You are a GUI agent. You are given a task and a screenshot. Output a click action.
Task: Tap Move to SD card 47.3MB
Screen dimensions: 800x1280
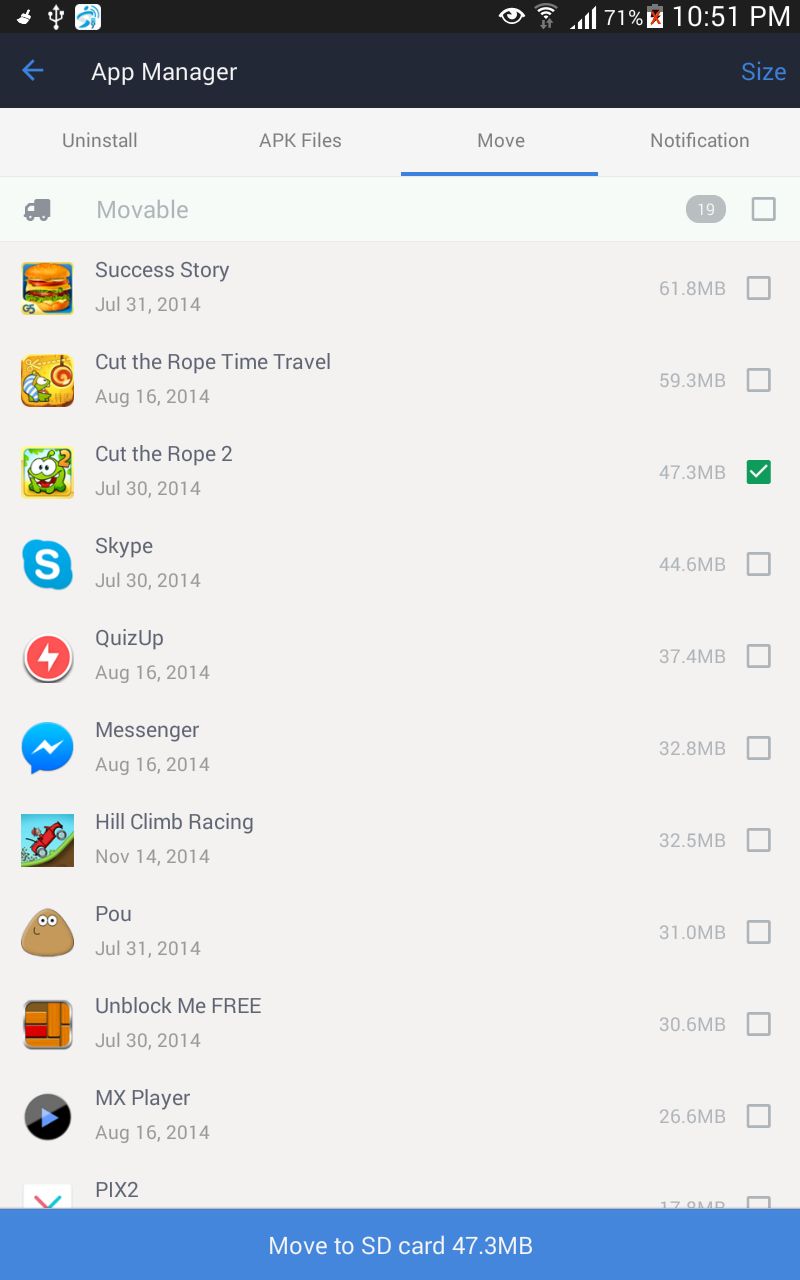(x=400, y=1245)
